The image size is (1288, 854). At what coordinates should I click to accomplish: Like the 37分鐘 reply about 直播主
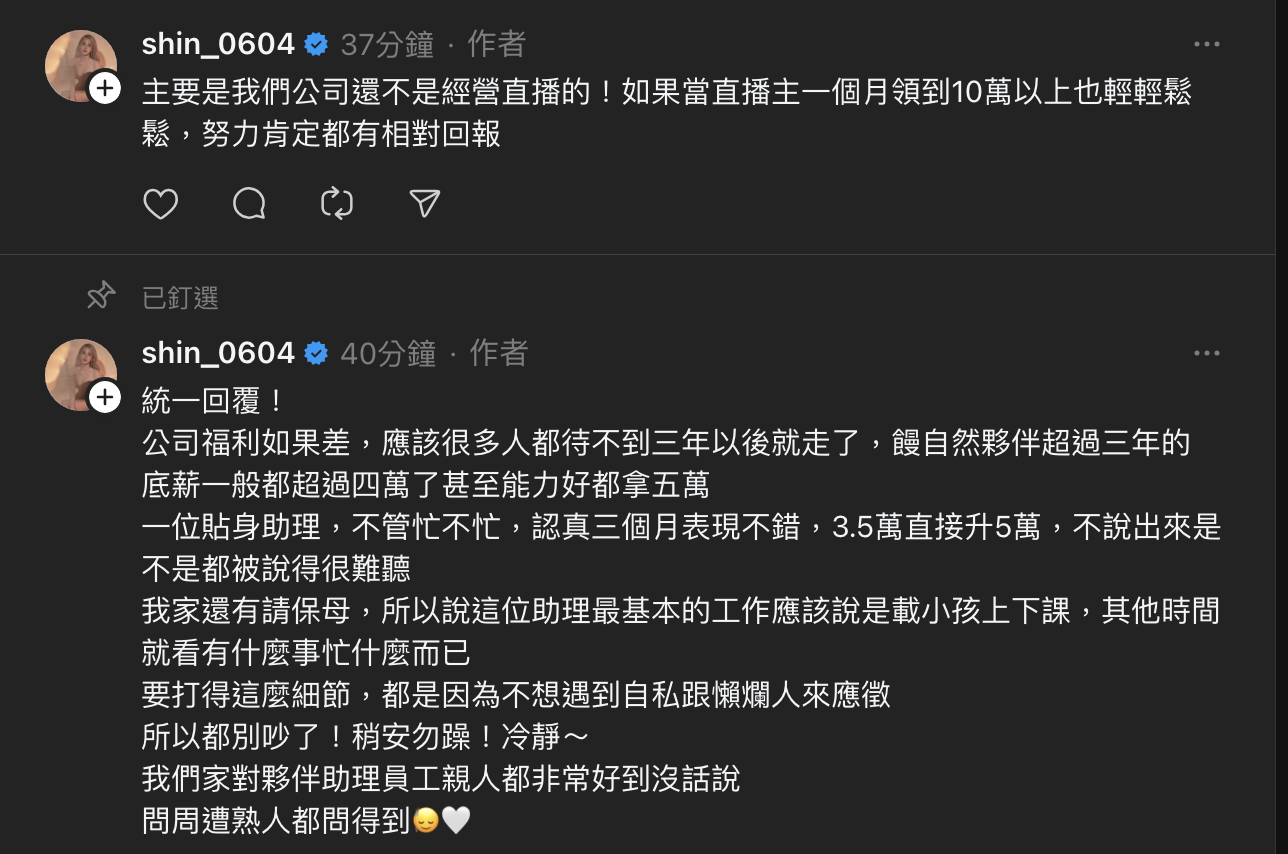(160, 204)
